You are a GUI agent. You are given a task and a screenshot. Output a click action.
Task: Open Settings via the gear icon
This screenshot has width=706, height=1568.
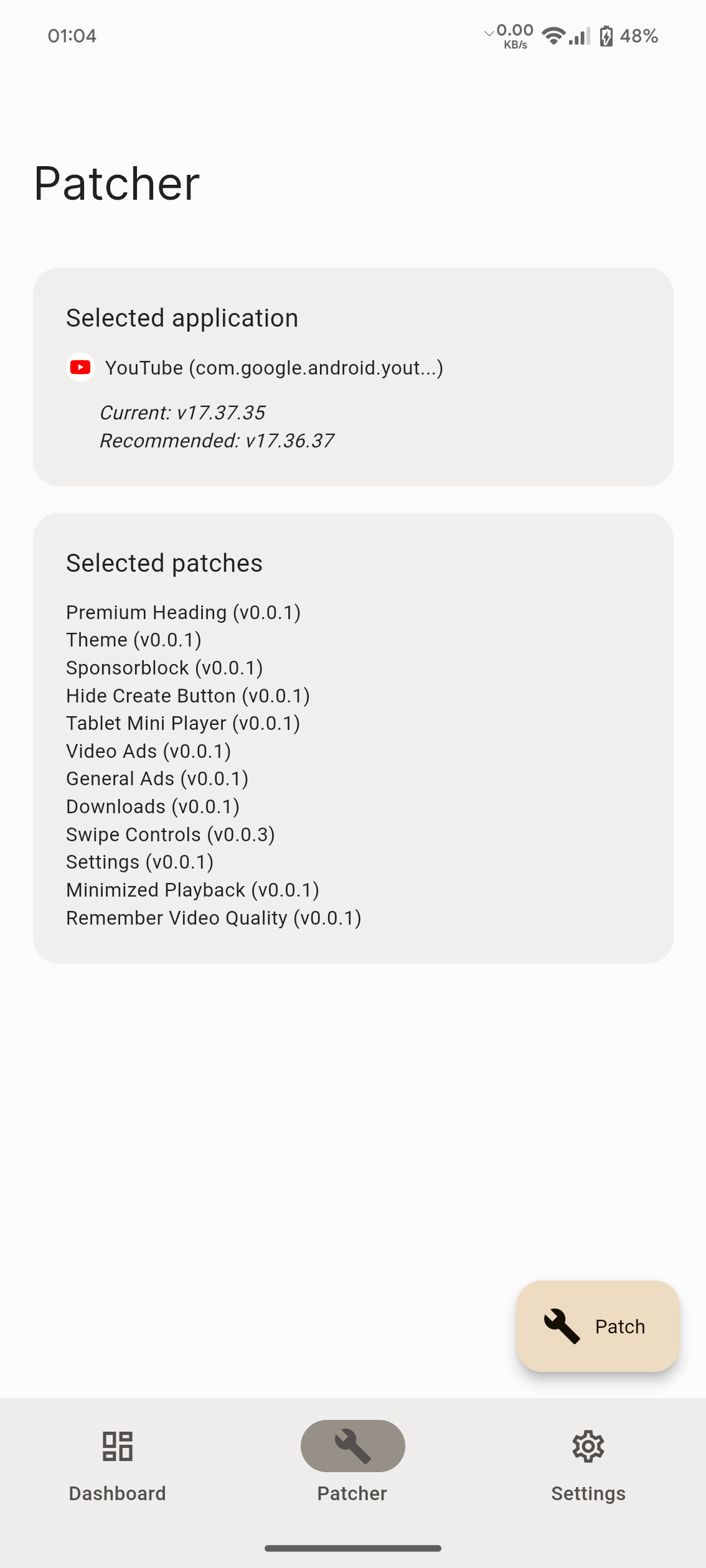point(588,1447)
